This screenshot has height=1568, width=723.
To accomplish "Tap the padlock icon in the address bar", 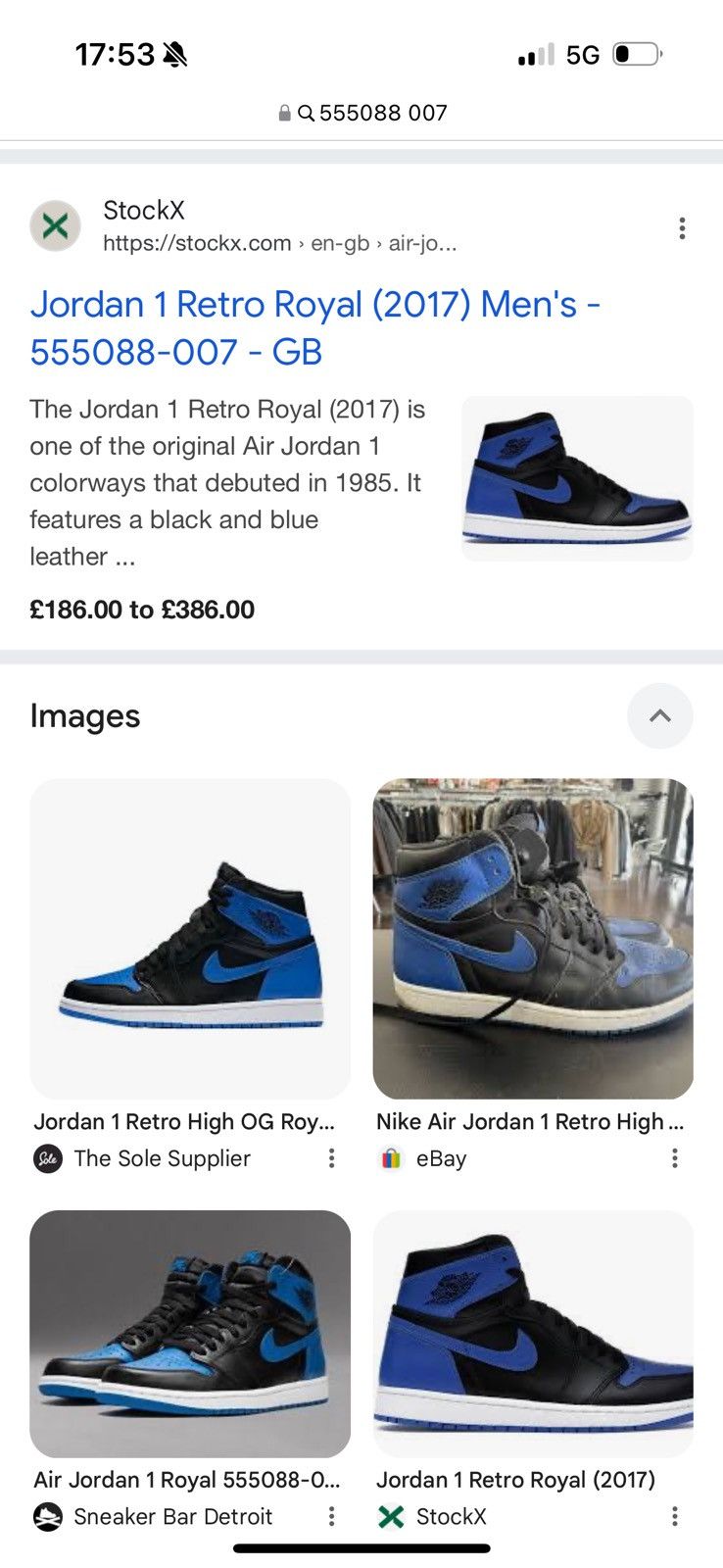I will [x=283, y=112].
